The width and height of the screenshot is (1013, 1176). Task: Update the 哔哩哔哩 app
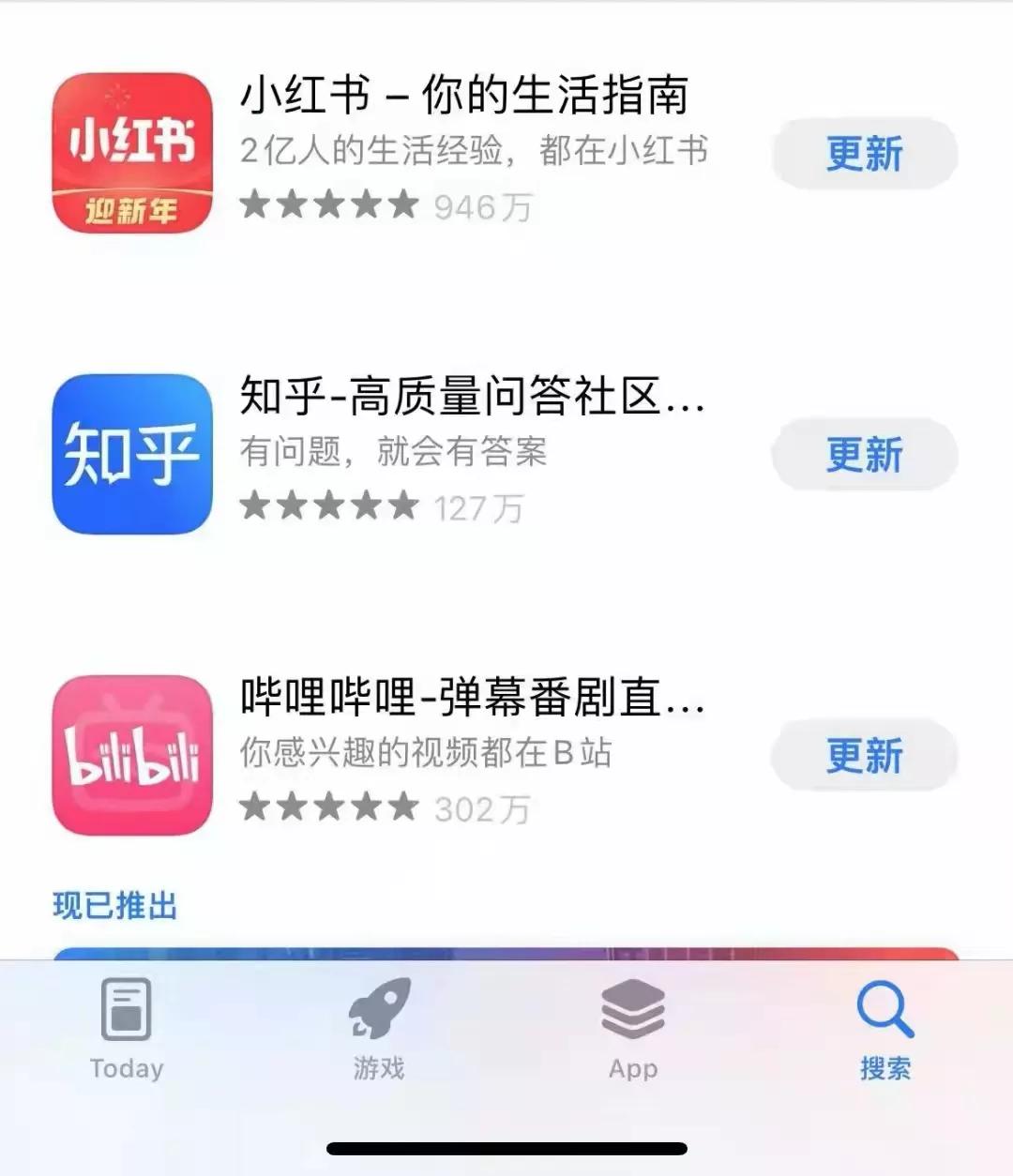(864, 756)
